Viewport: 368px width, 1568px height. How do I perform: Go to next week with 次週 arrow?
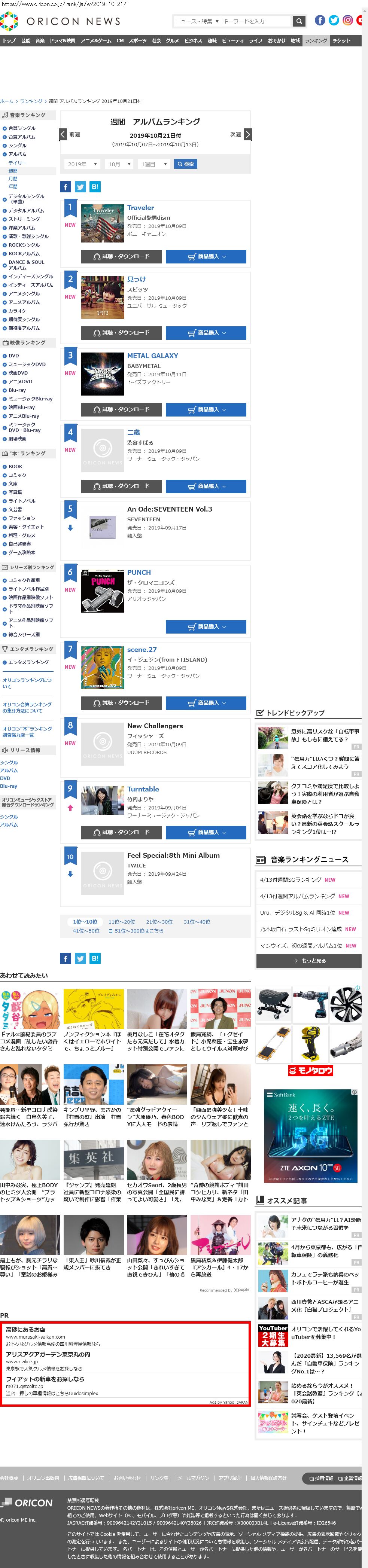pyautogui.click(x=247, y=134)
